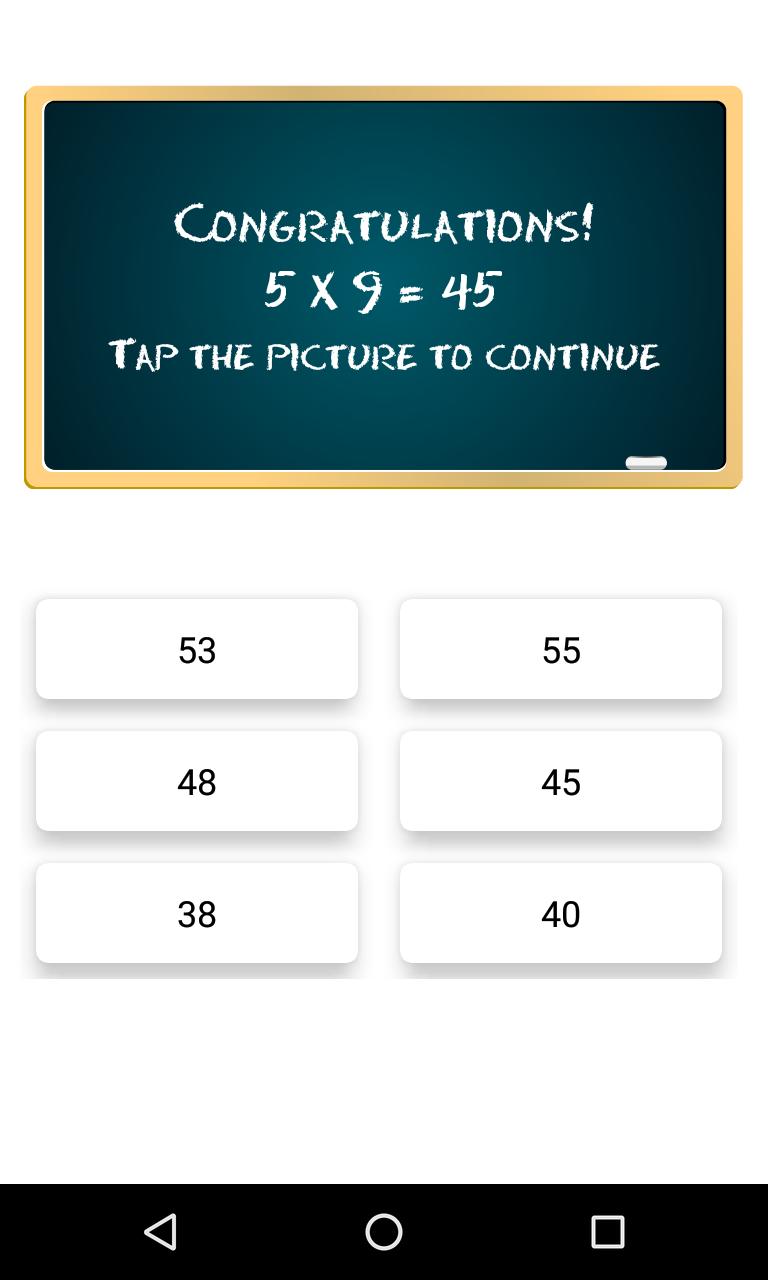Viewport: 768px width, 1280px height.
Task: Tap the Android recent apps square
Action: tap(604, 1233)
